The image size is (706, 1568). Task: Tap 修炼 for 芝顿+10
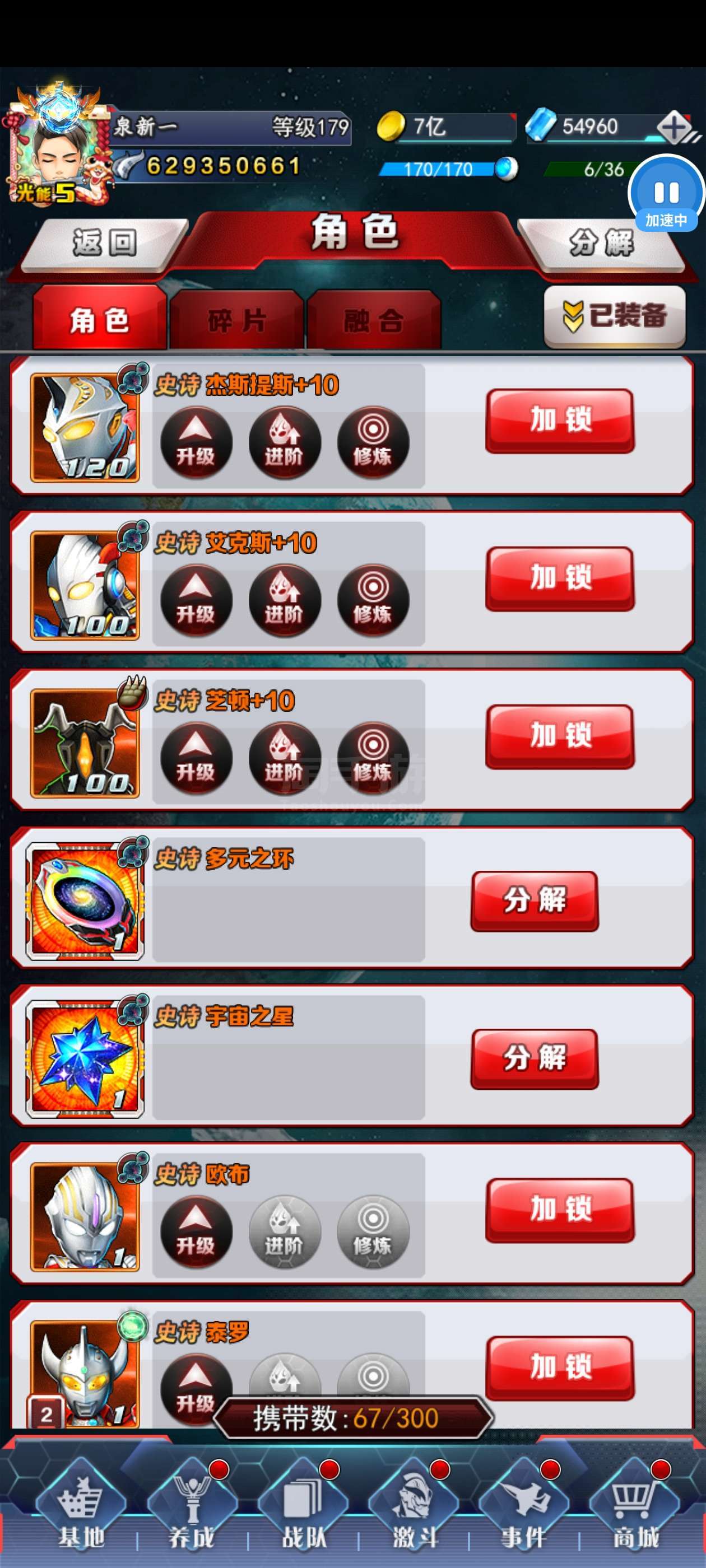tap(373, 758)
